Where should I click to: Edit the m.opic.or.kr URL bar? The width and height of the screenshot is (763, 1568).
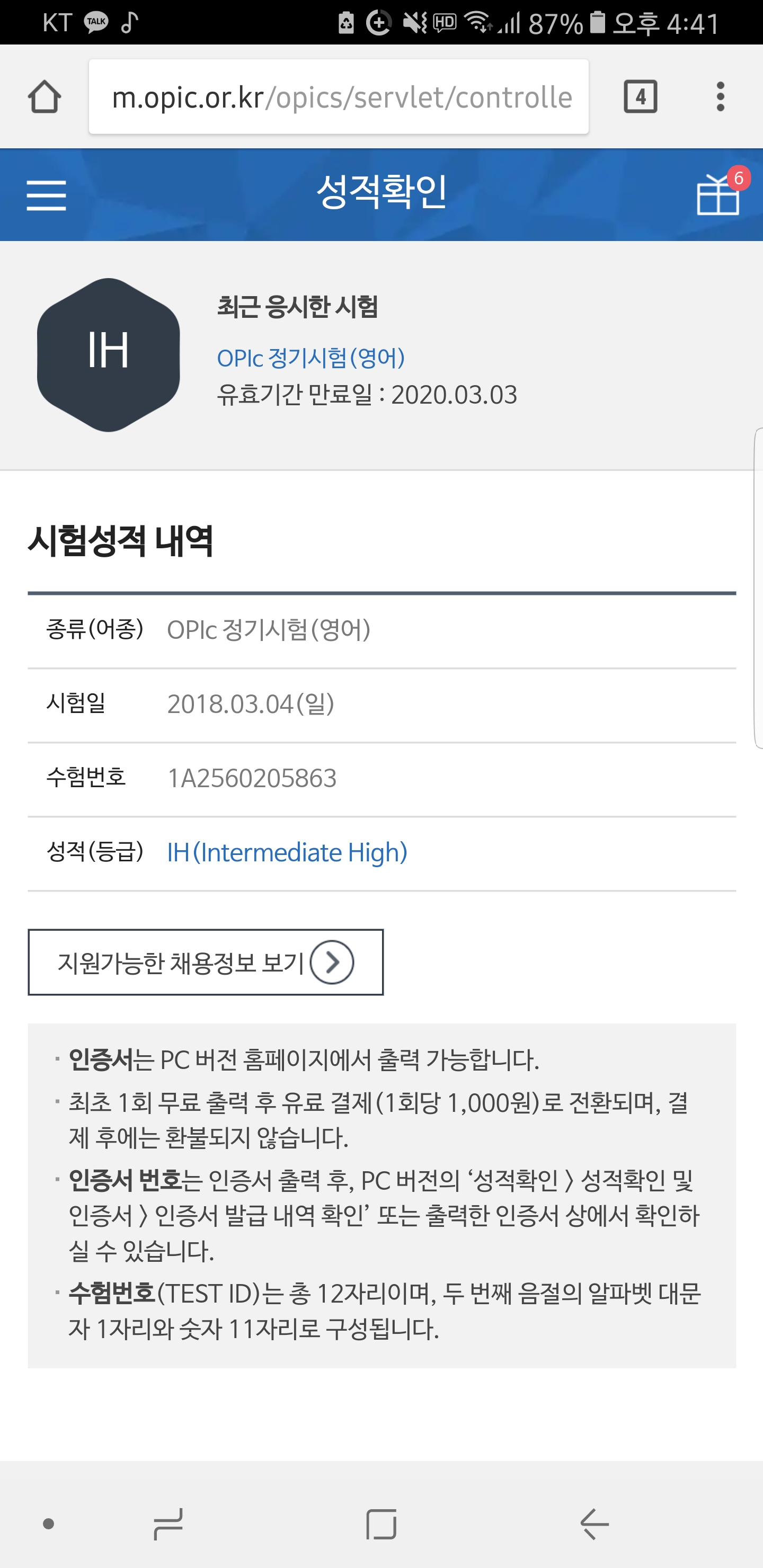(339, 97)
